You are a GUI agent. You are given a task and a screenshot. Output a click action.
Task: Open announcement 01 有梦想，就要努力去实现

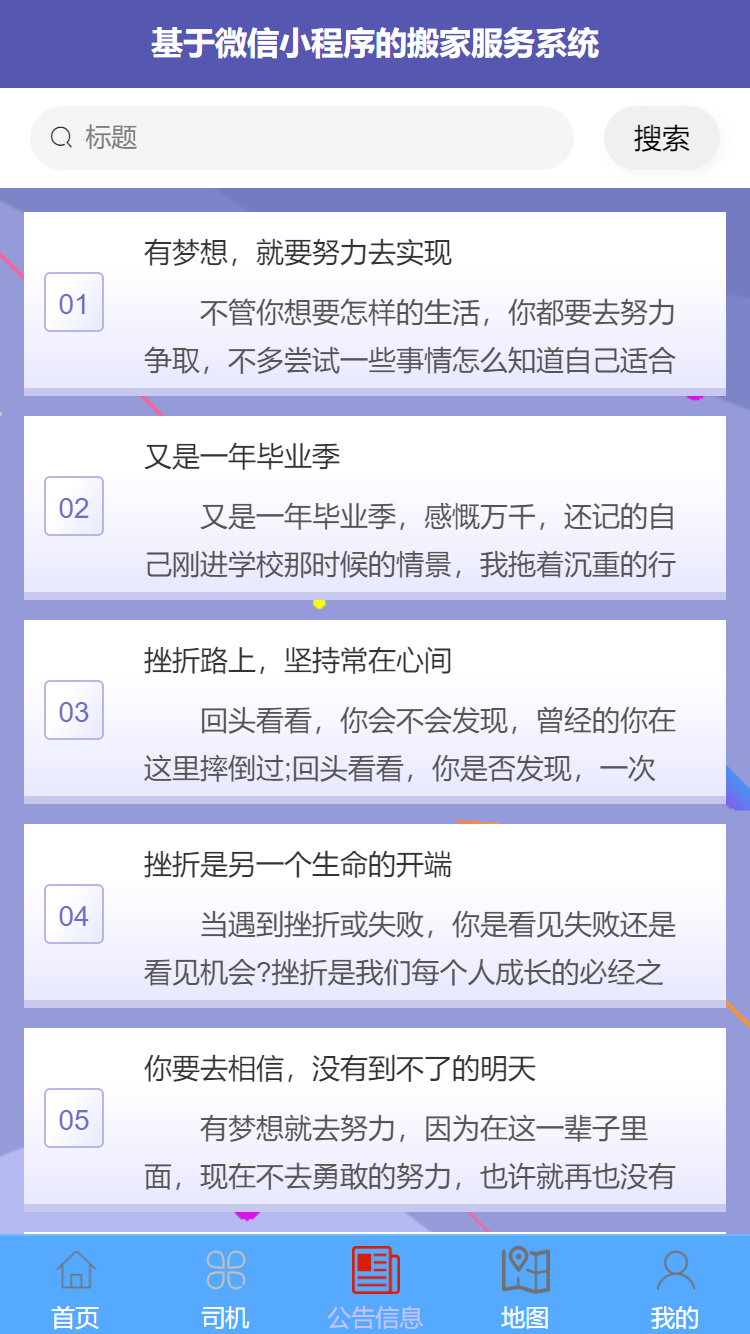pyautogui.click(x=375, y=303)
